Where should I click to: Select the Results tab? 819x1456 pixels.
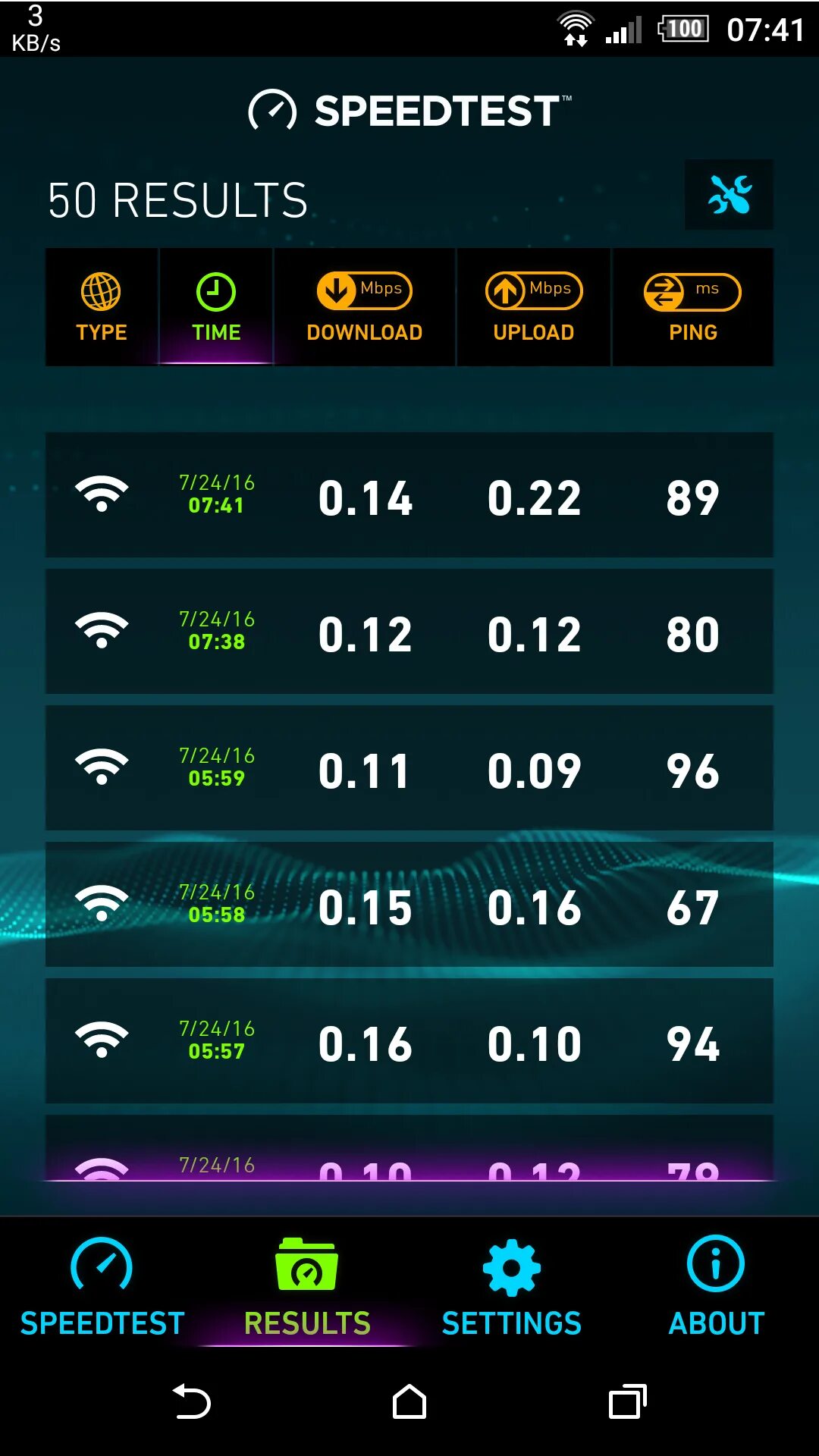tap(307, 1286)
